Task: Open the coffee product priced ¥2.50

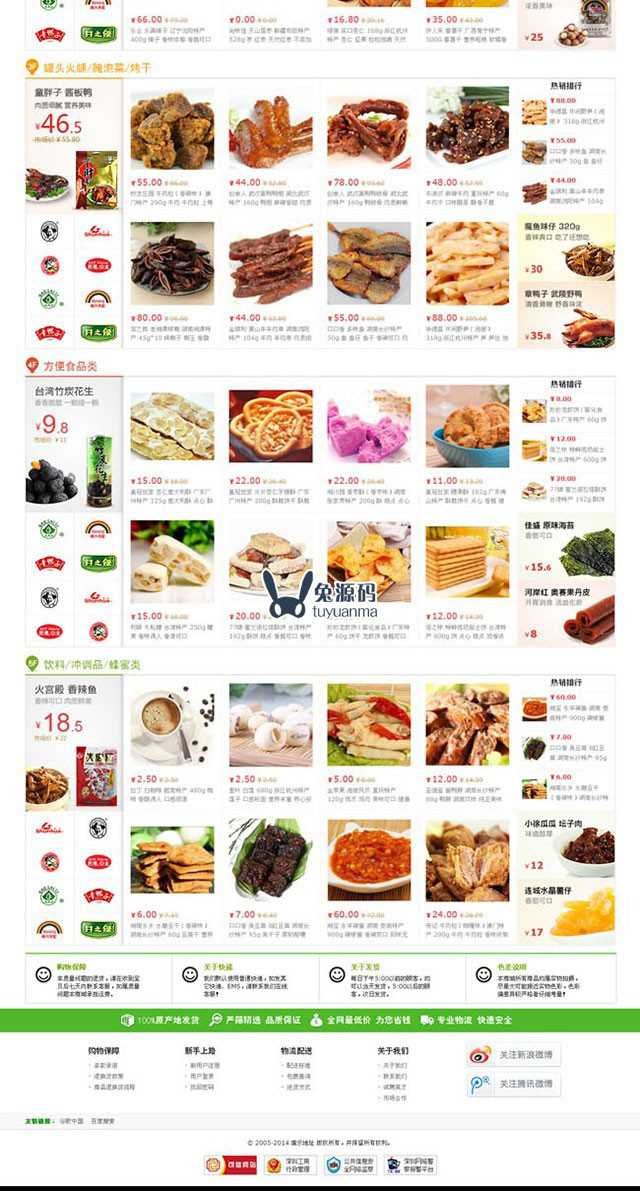Action: 172,725
